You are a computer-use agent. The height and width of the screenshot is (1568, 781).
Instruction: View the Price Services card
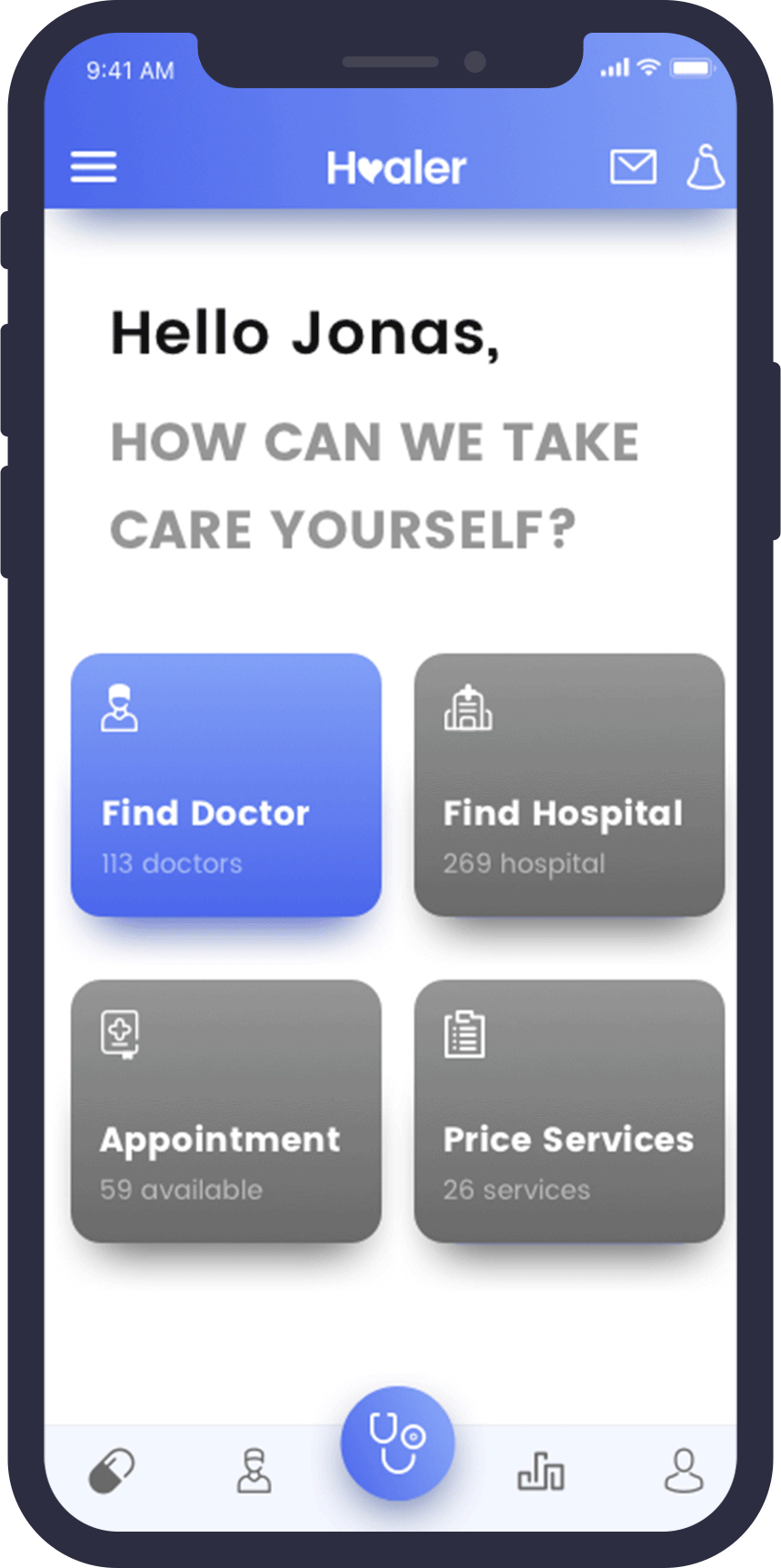coord(569,1111)
